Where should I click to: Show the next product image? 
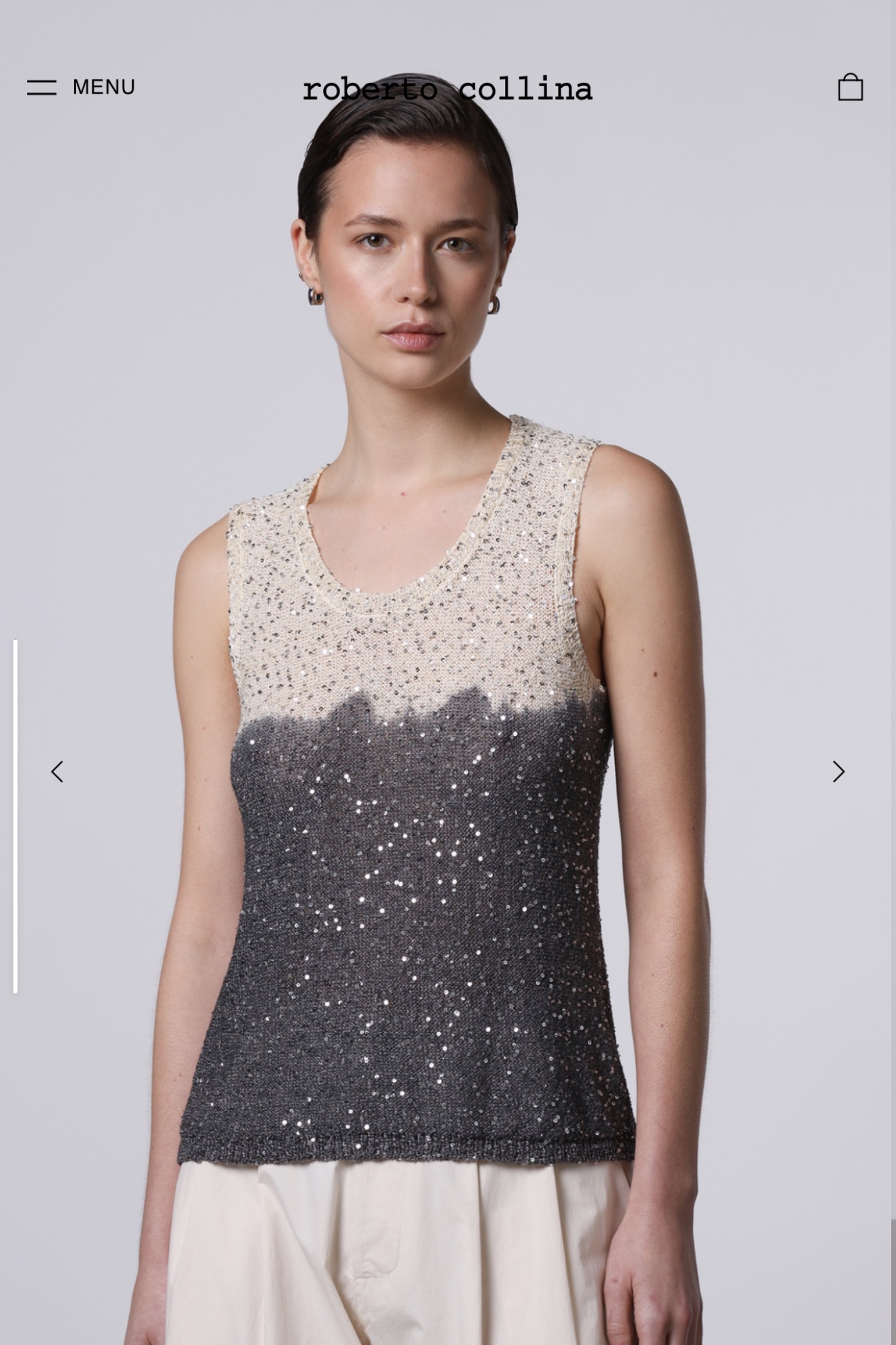click(x=838, y=772)
